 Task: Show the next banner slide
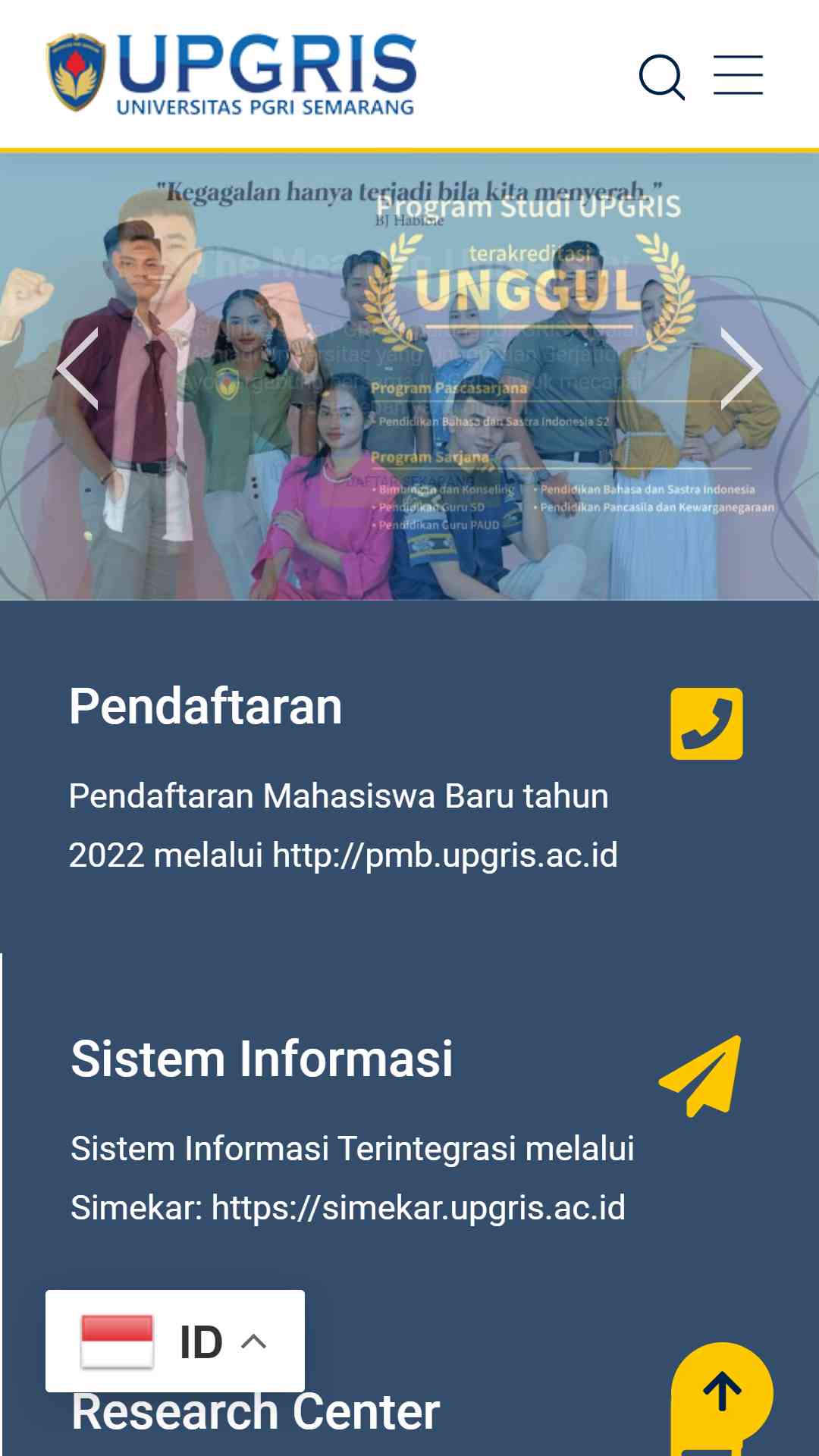(x=740, y=369)
